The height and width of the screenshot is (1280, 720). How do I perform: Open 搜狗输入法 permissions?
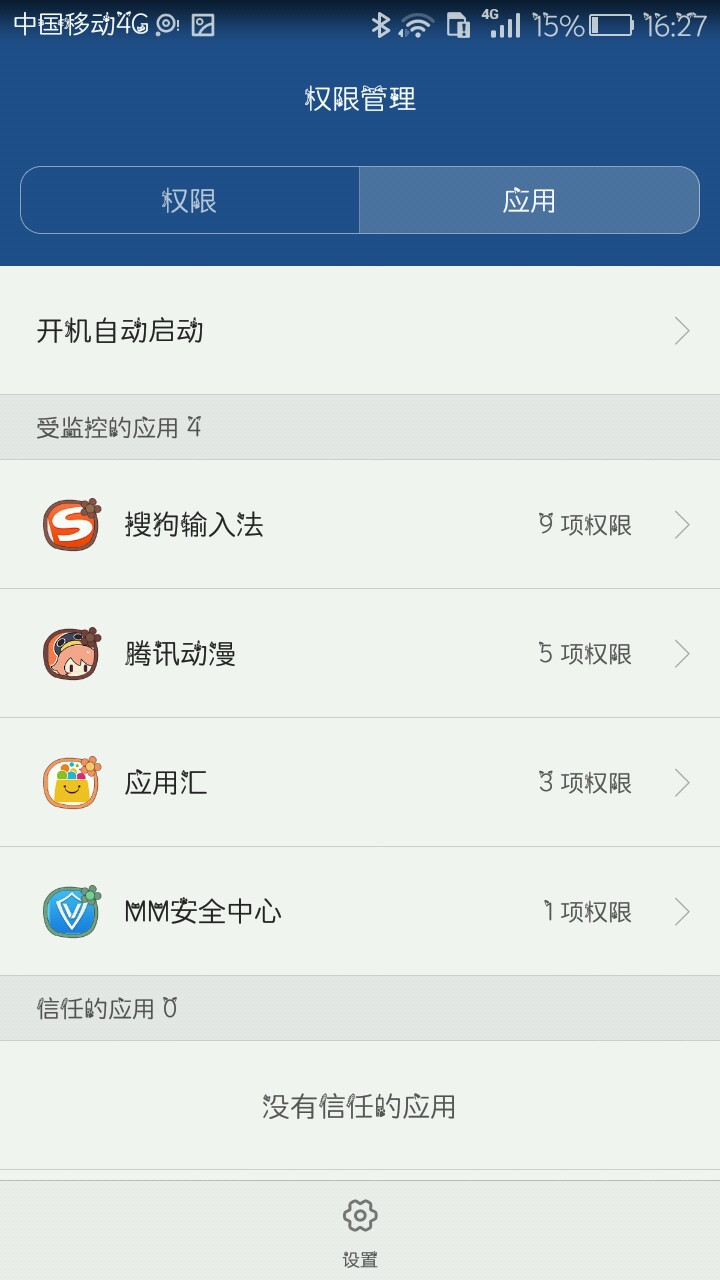pos(360,524)
